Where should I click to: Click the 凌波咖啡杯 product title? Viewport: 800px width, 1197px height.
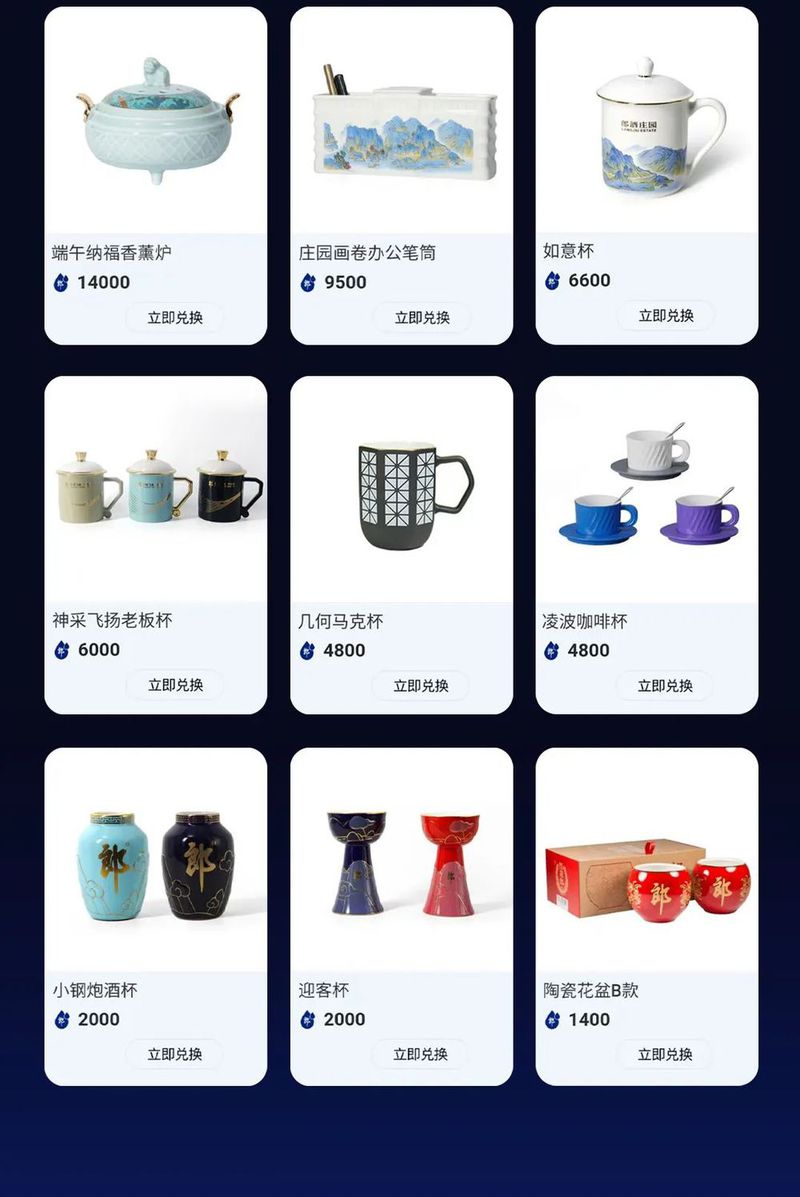point(586,620)
